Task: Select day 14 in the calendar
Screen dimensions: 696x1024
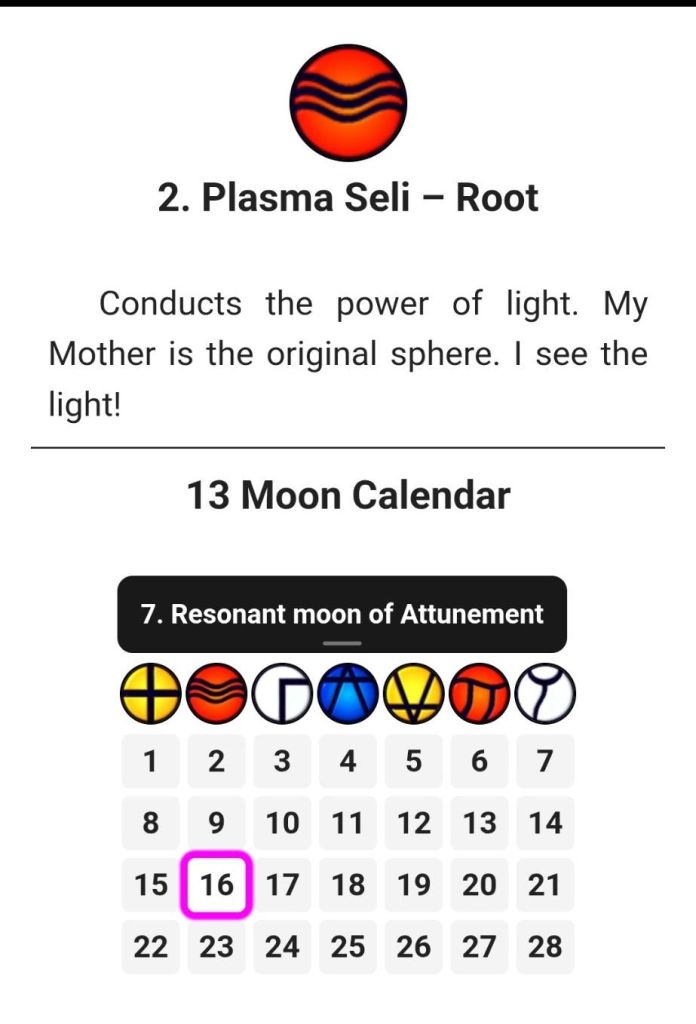Action: (x=545, y=824)
